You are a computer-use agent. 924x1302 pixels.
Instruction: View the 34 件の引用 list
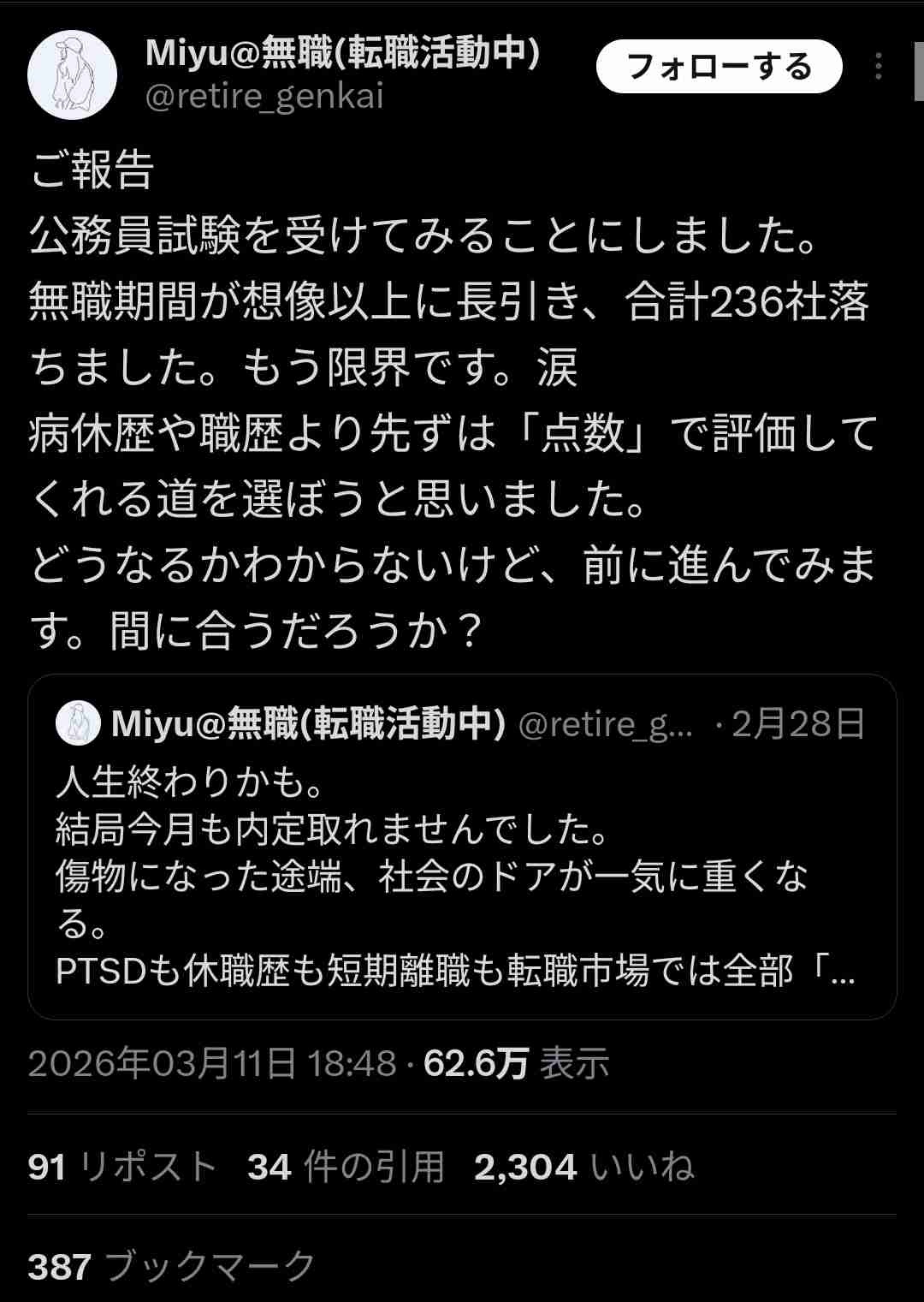346,1168
